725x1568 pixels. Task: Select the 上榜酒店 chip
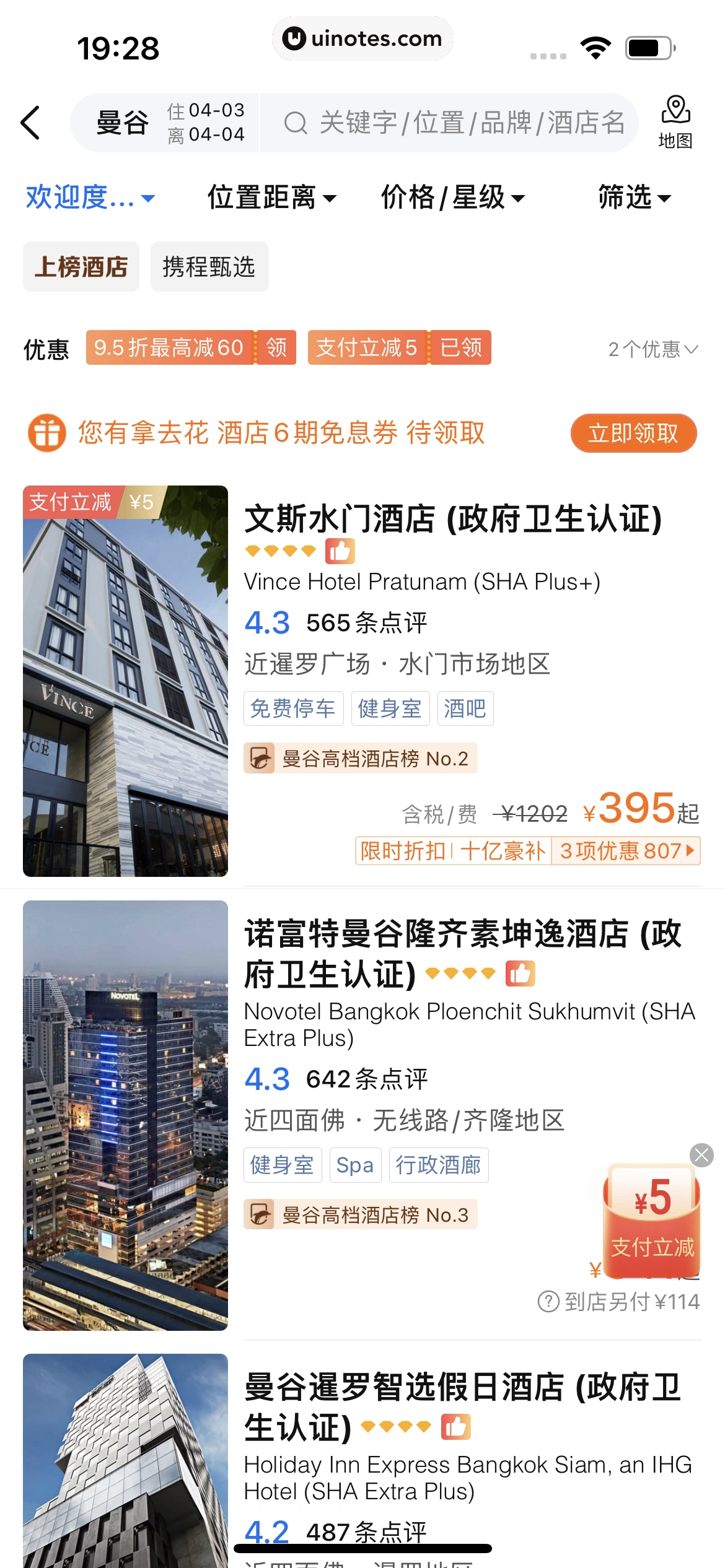point(81,267)
